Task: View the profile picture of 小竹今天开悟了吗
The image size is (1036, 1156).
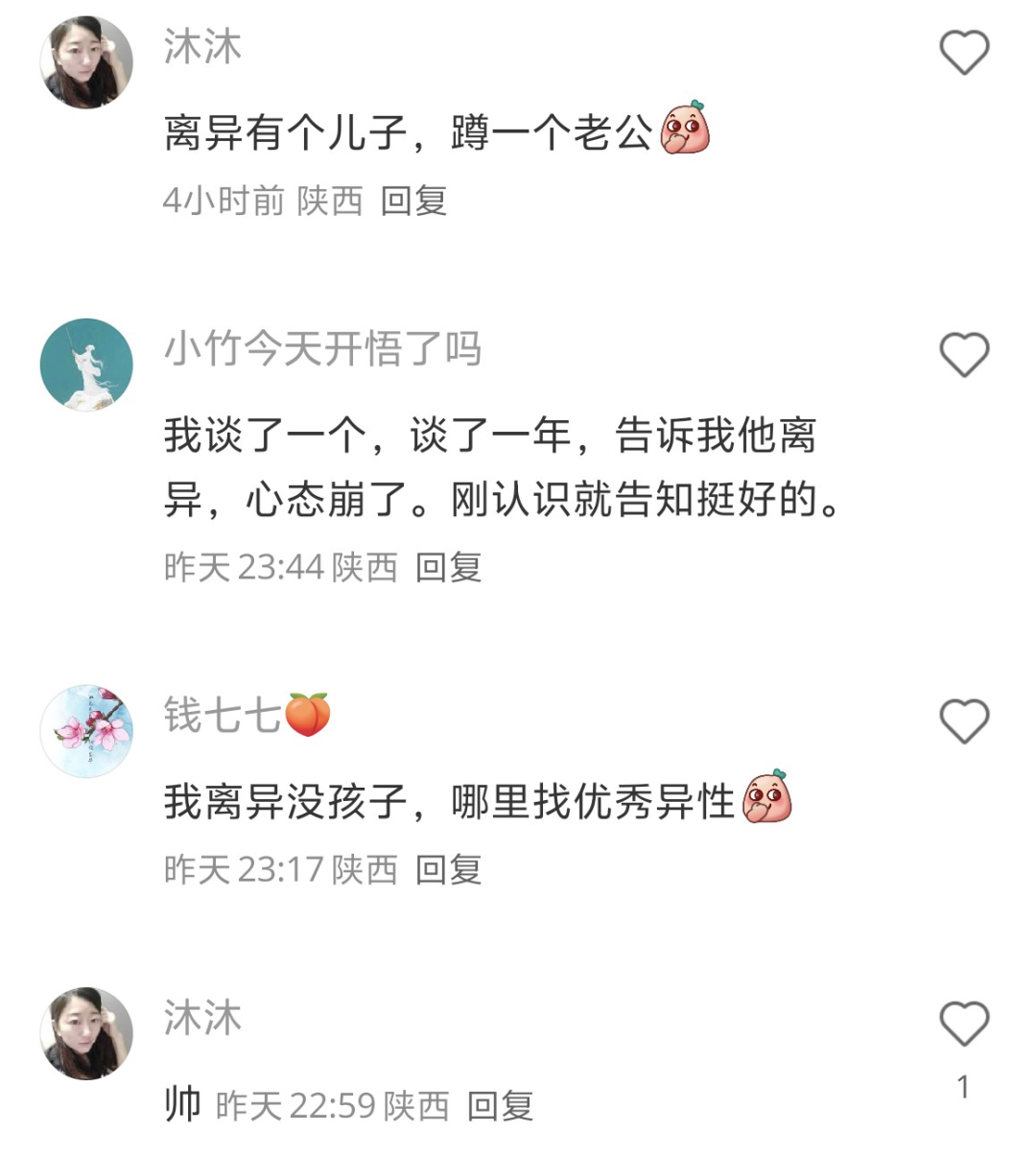Action: 86,365
